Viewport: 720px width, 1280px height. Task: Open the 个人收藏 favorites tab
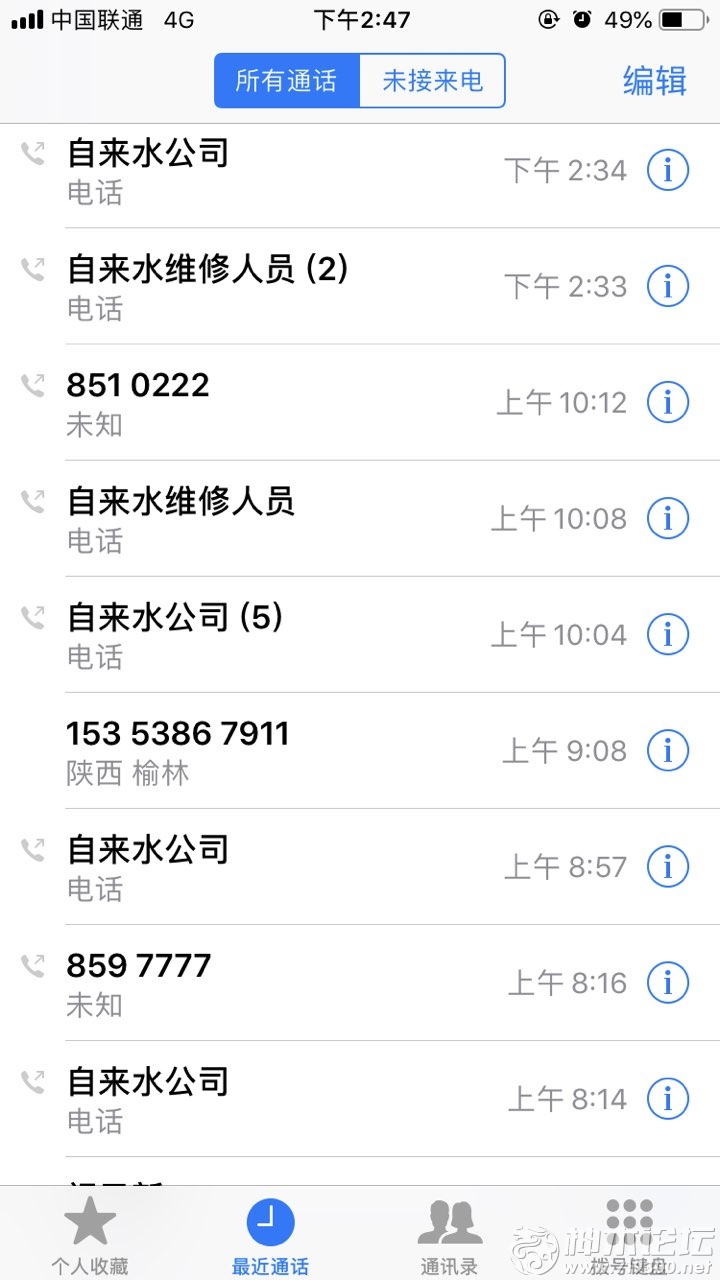[90, 1235]
